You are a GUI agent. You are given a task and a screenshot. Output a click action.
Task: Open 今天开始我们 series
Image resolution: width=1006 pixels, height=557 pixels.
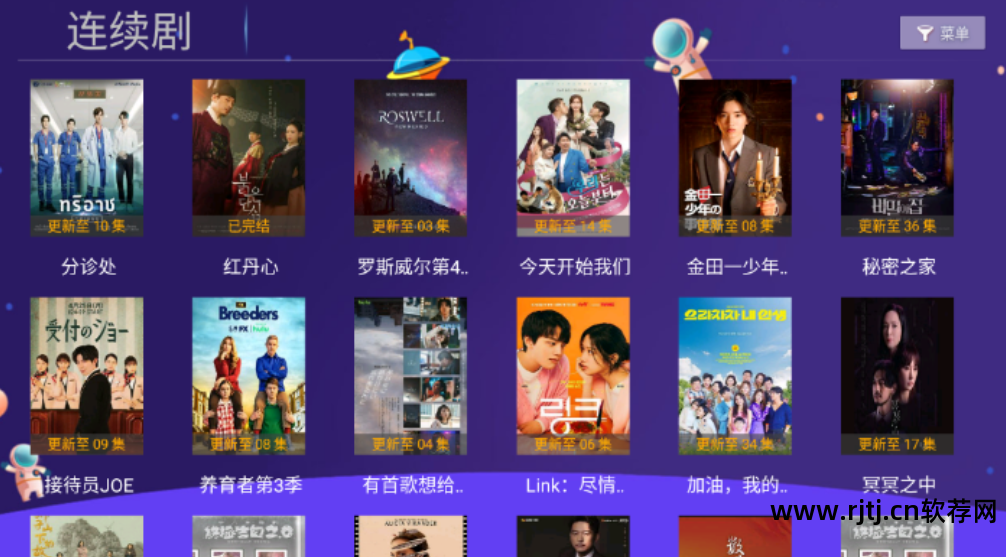pyautogui.click(x=573, y=158)
